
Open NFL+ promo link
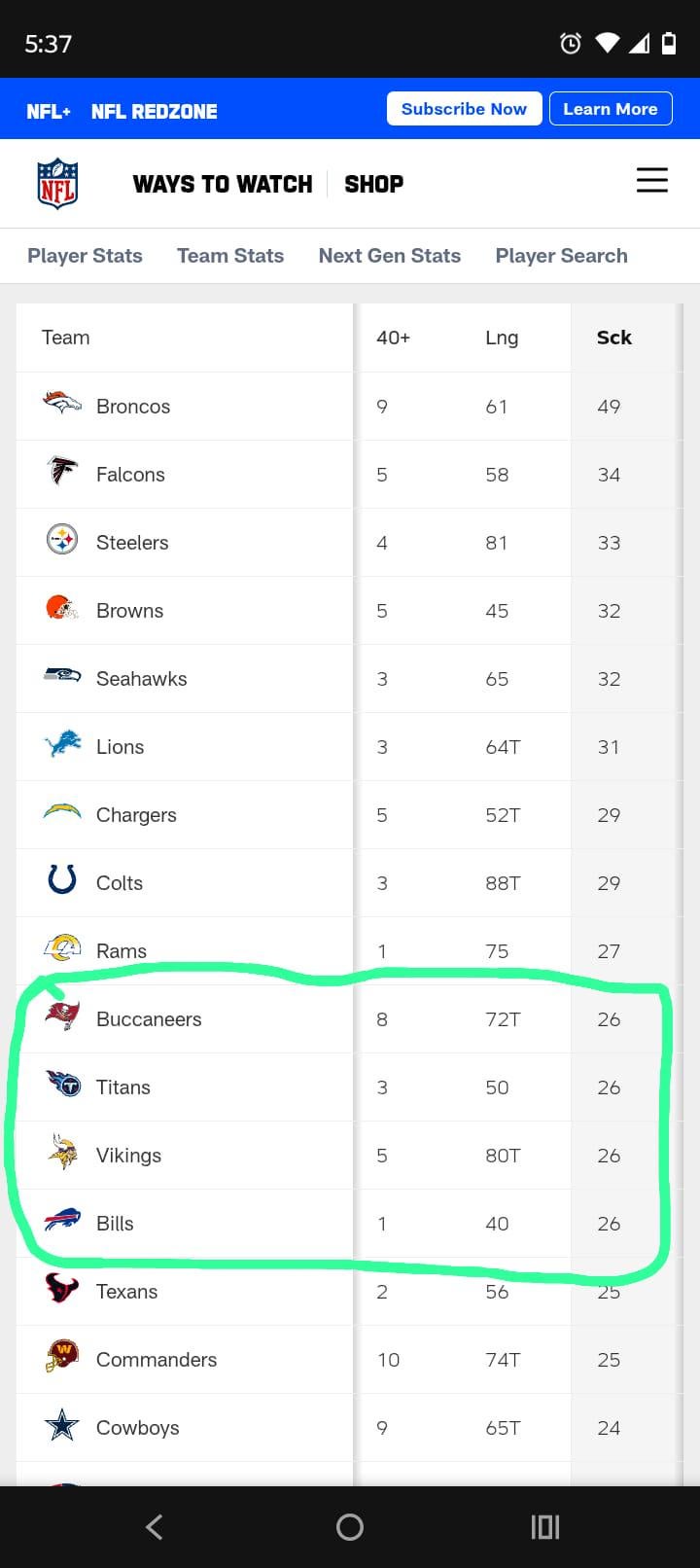(x=49, y=111)
